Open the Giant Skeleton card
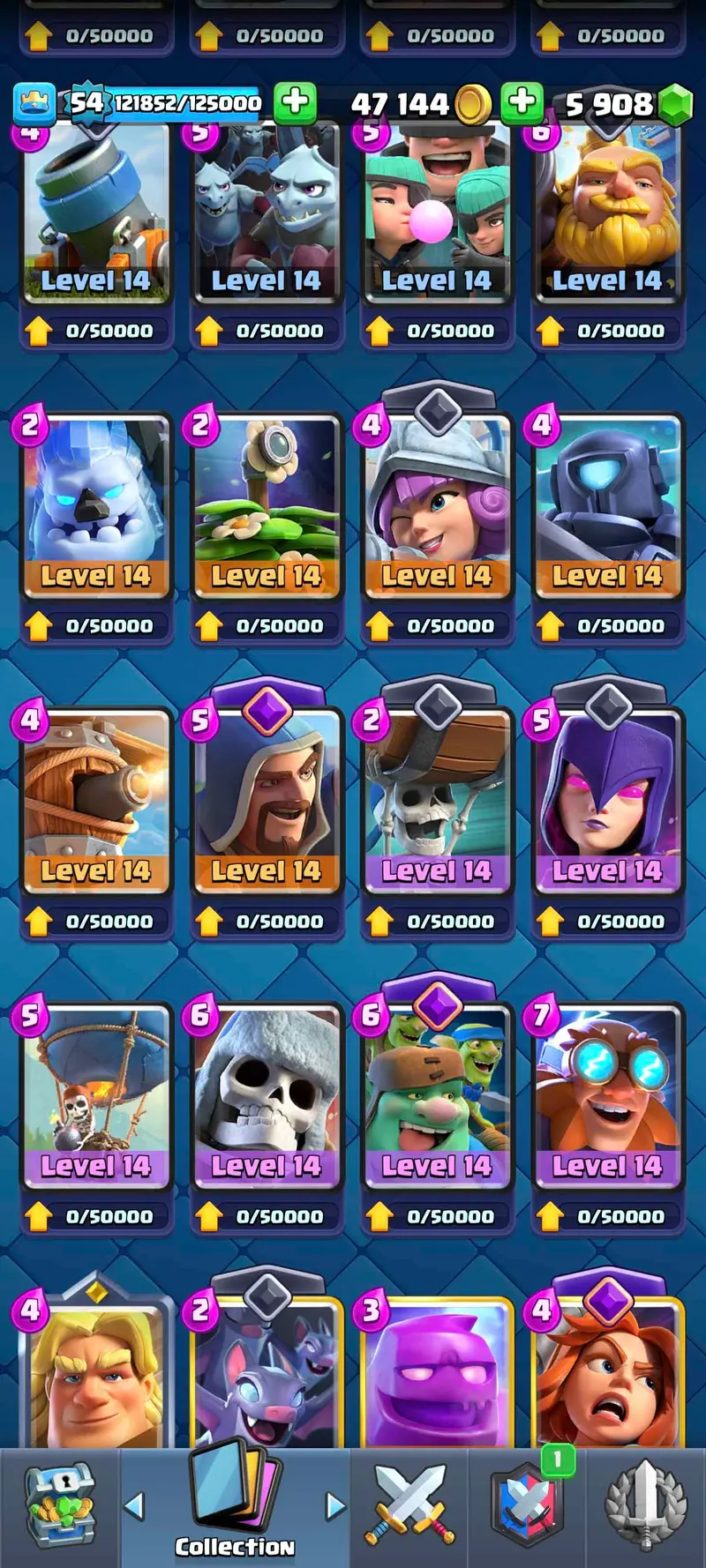Image resolution: width=706 pixels, height=1568 pixels. pos(266,1098)
